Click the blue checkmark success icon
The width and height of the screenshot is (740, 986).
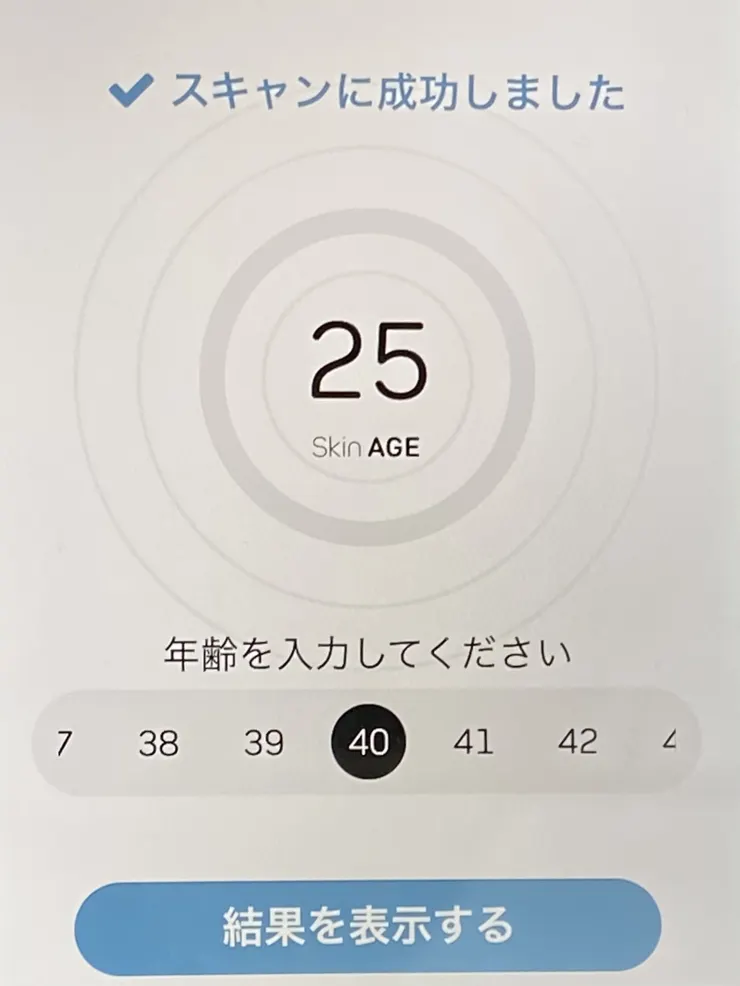(131, 91)
